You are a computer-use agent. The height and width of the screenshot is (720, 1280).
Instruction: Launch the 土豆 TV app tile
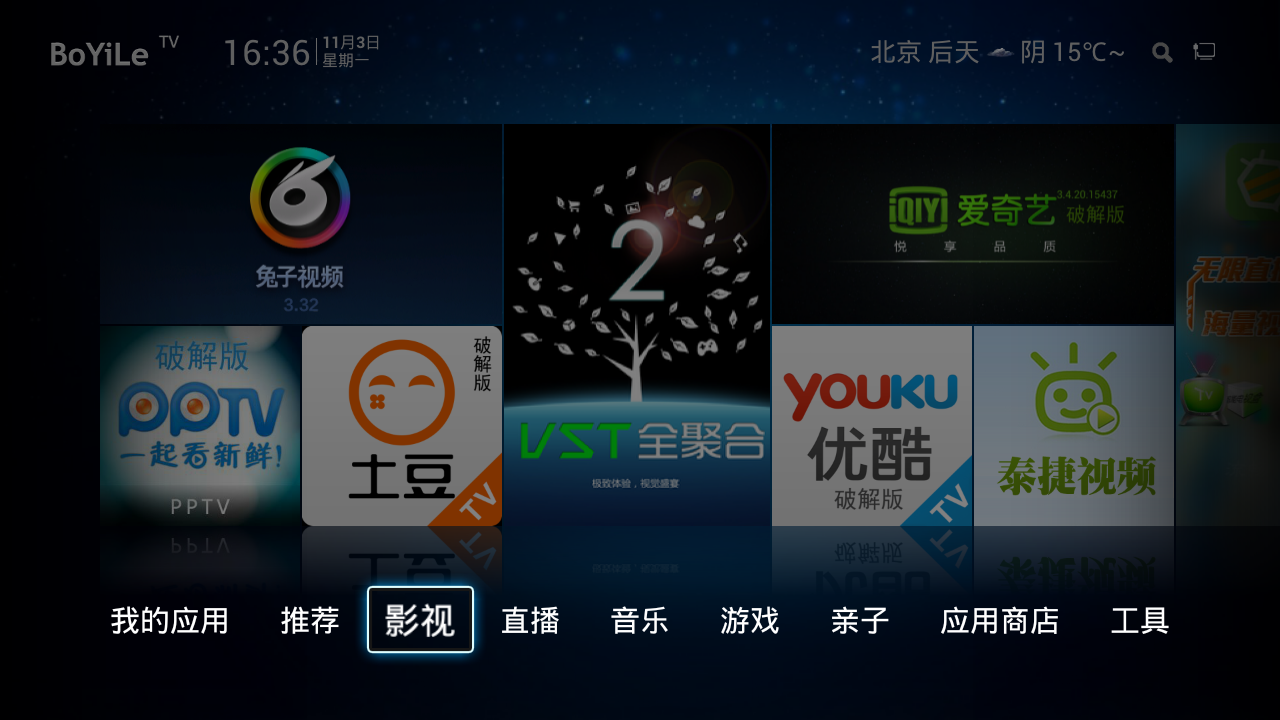402,426
